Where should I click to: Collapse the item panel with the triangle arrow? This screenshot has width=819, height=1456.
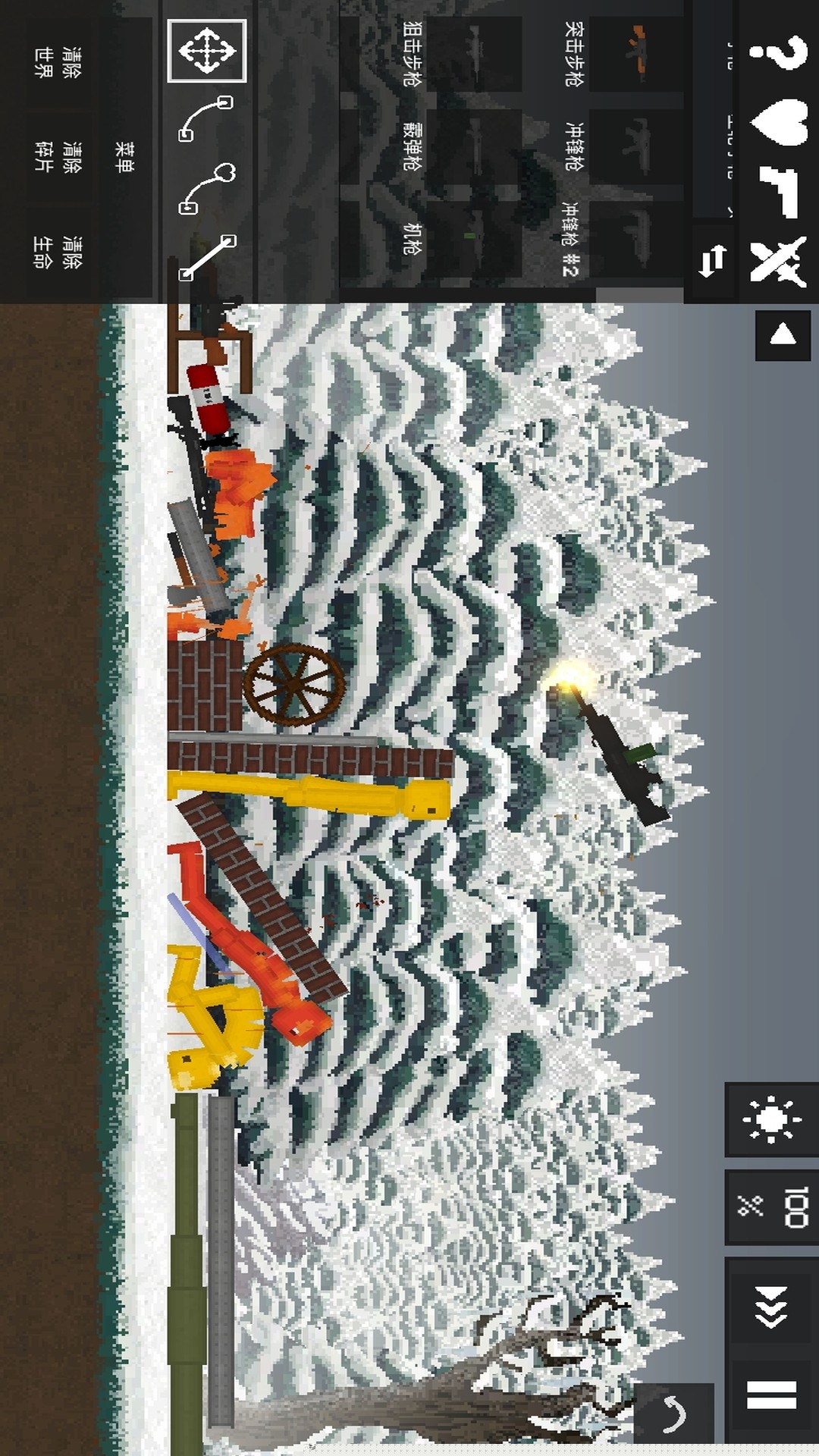[783, 334]
